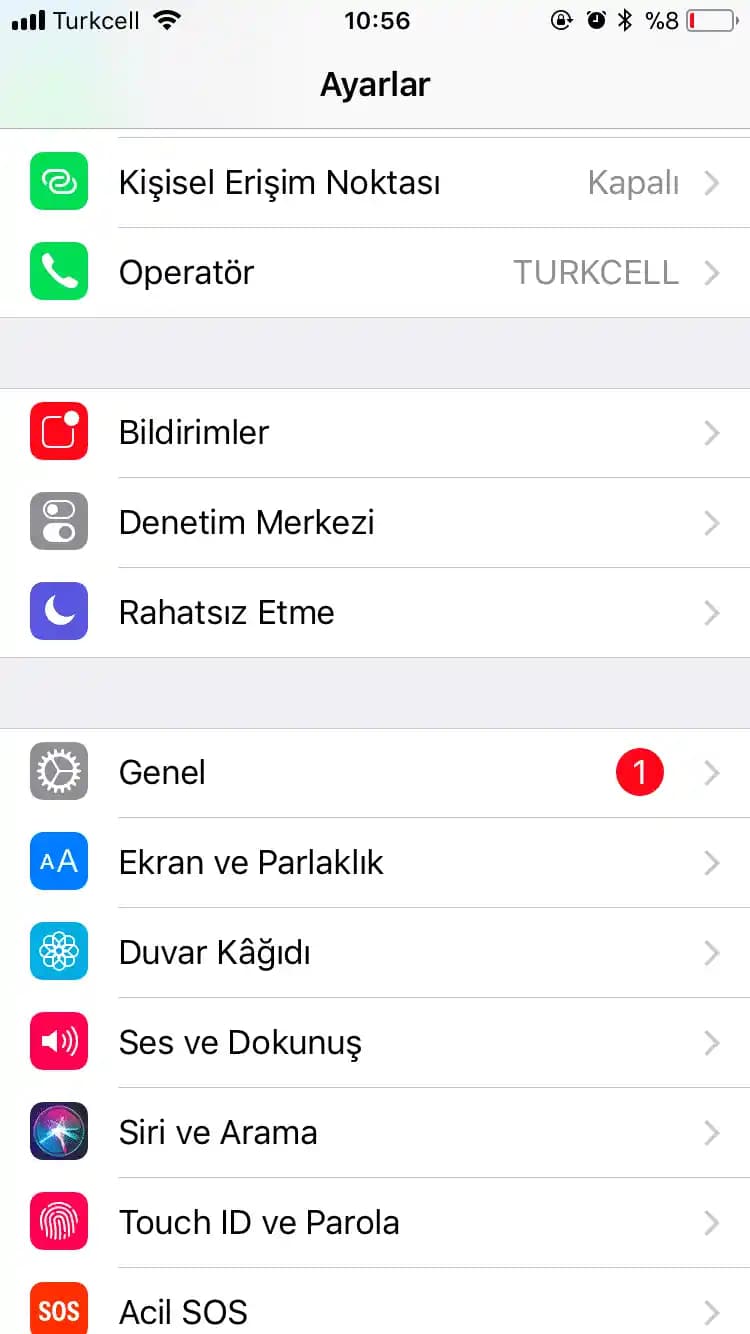The height and width of the screenshot is (1334, 750).
Task: Select the green Operatör phone icon
Action: click(58, 272)
